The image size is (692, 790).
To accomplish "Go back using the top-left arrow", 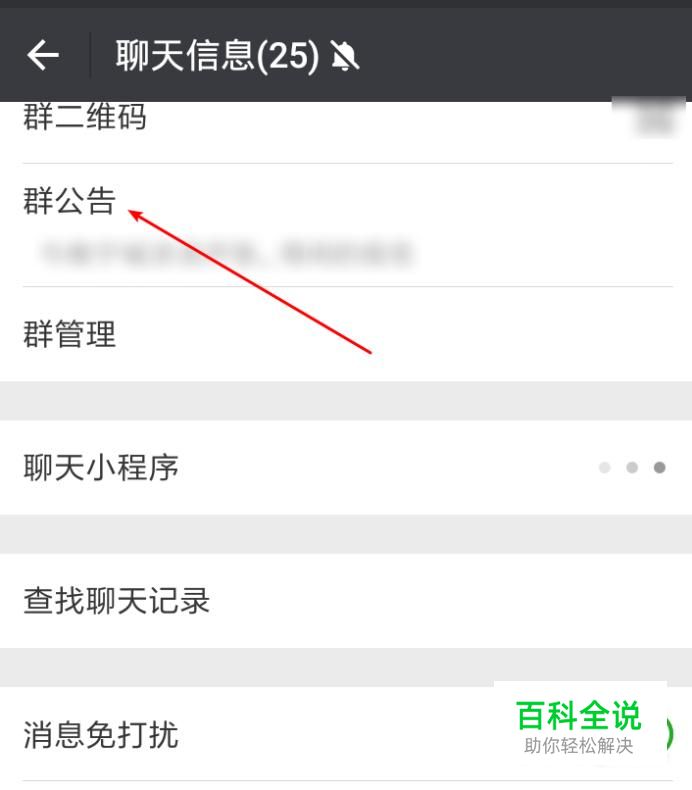I will click(x=43, y=55).
